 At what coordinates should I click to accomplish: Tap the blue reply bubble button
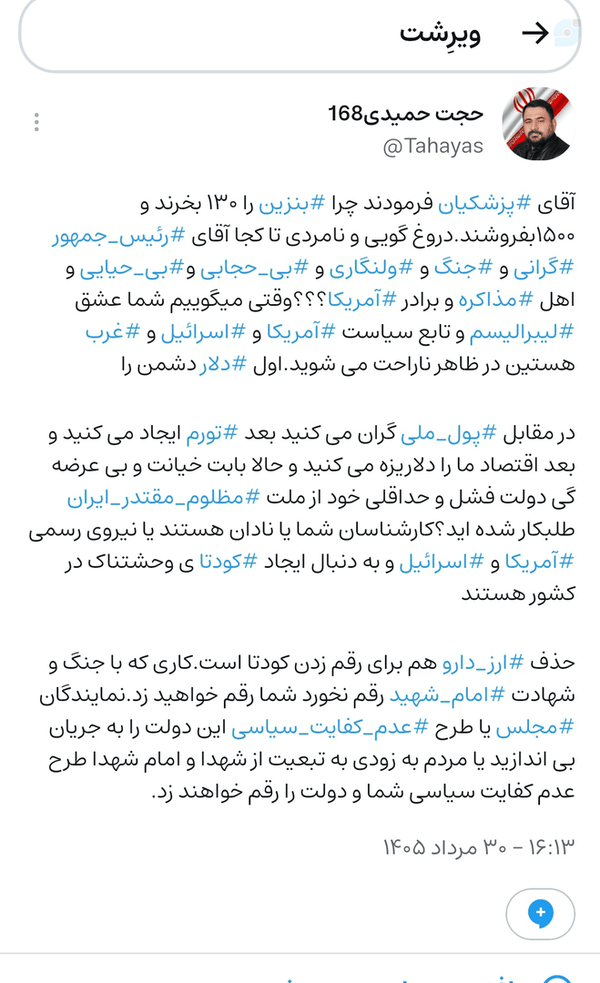540,913
